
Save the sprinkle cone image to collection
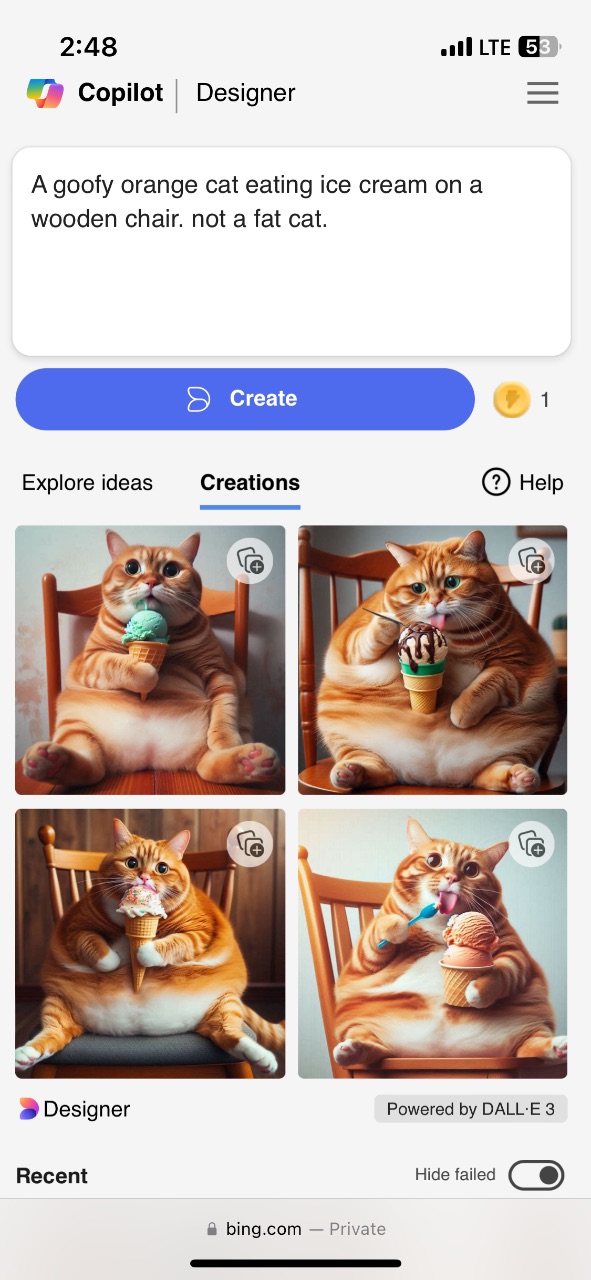coord(250,844)
